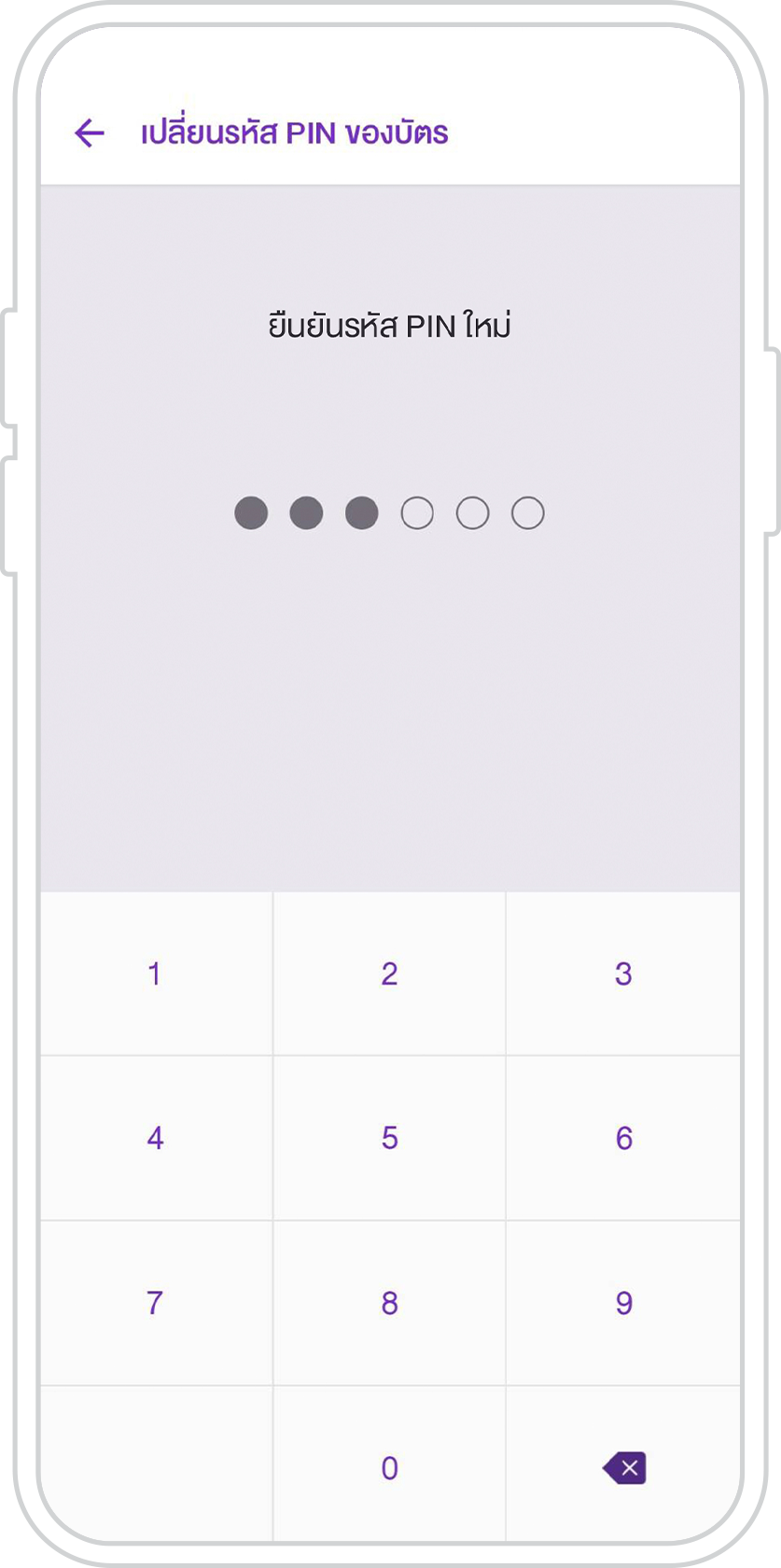Enter digit 0 for the PIN

point(389,1467)
